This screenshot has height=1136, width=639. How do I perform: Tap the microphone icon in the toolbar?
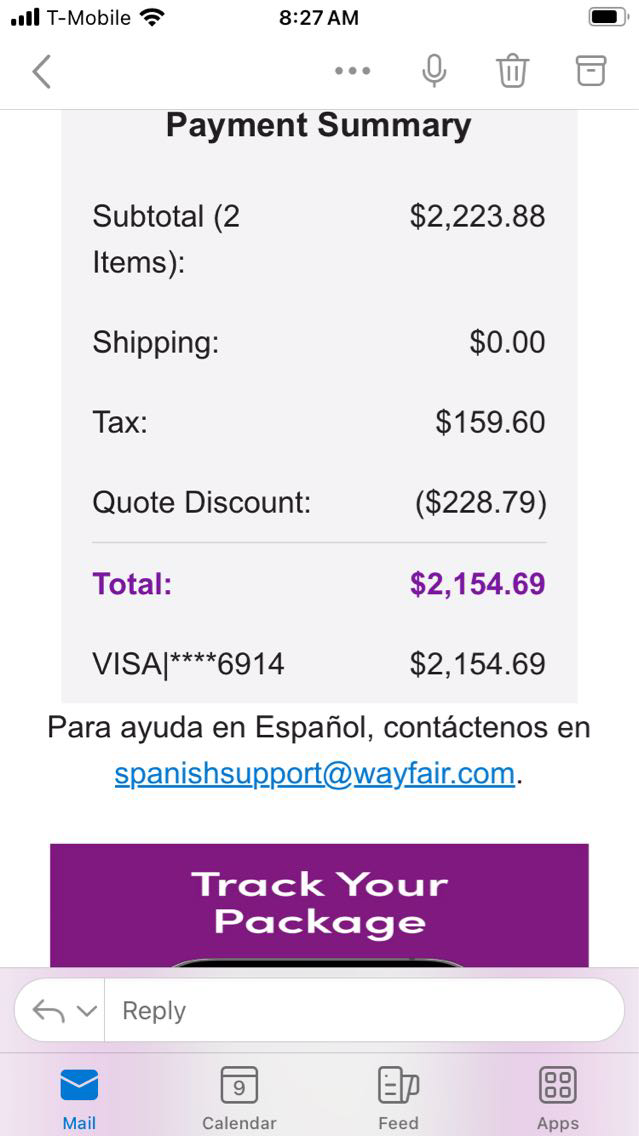pyautogui.click(x=434, y=71)
